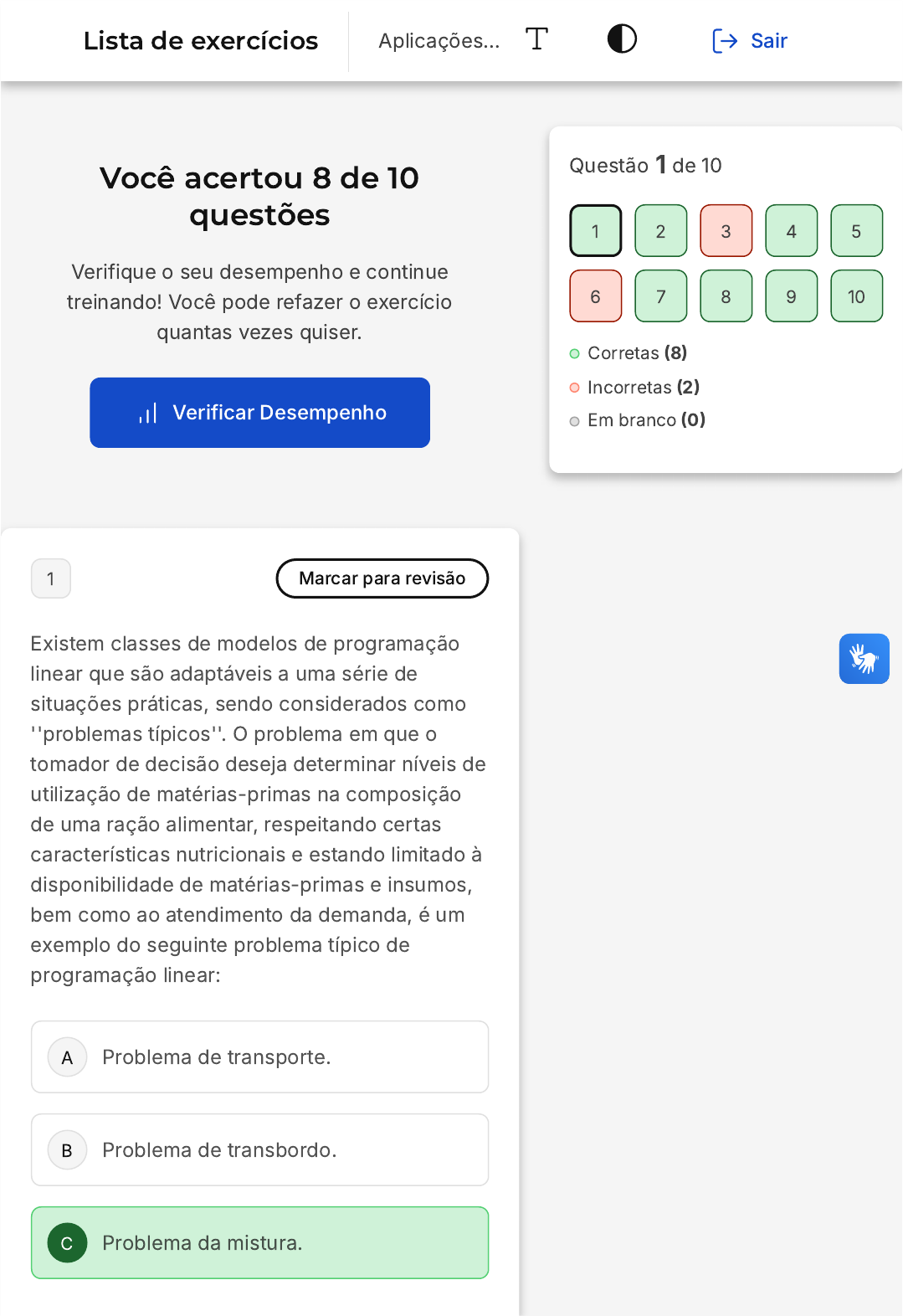Select question 5 in the grid
Viewport: 903px width, 1316px height.
click(856, 231)
